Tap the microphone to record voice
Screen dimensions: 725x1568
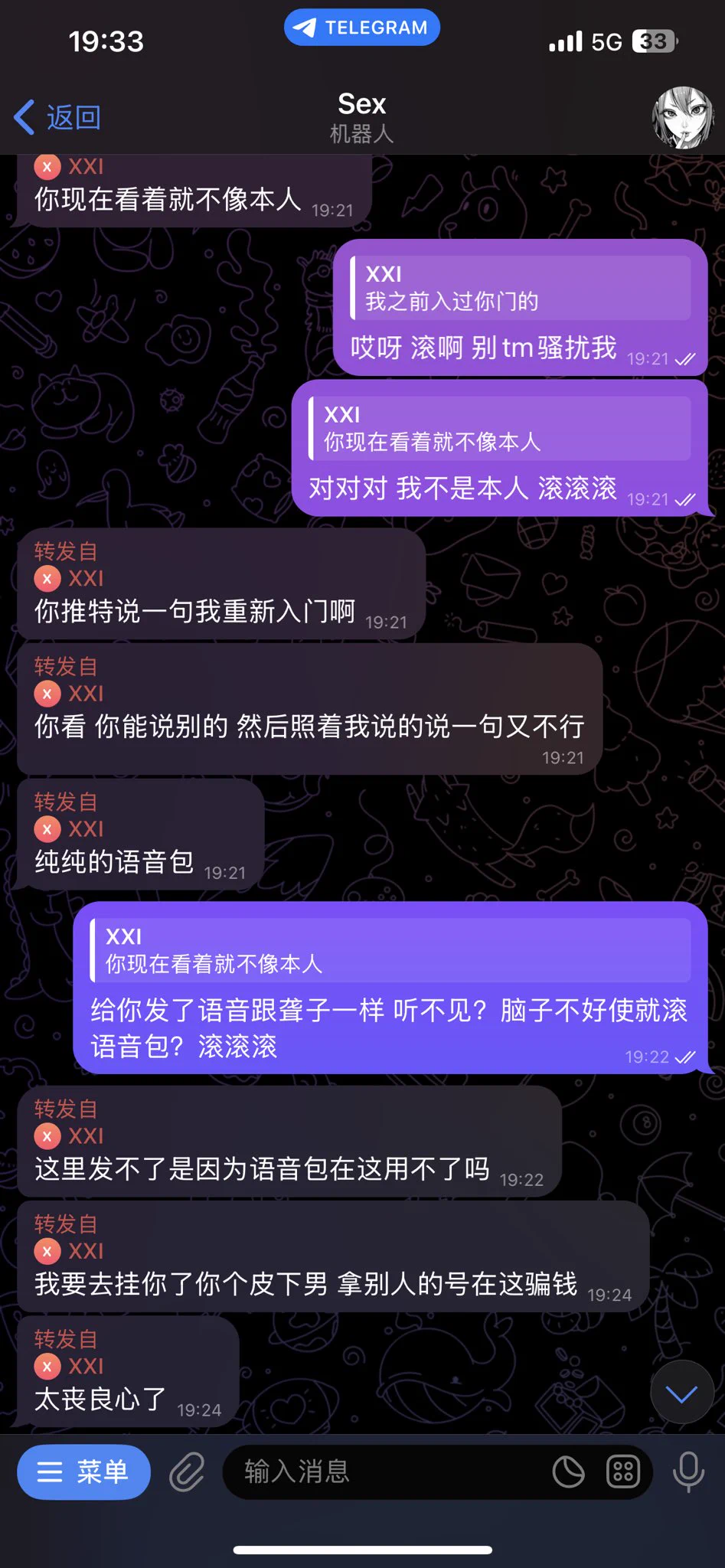click(687, 1472)
